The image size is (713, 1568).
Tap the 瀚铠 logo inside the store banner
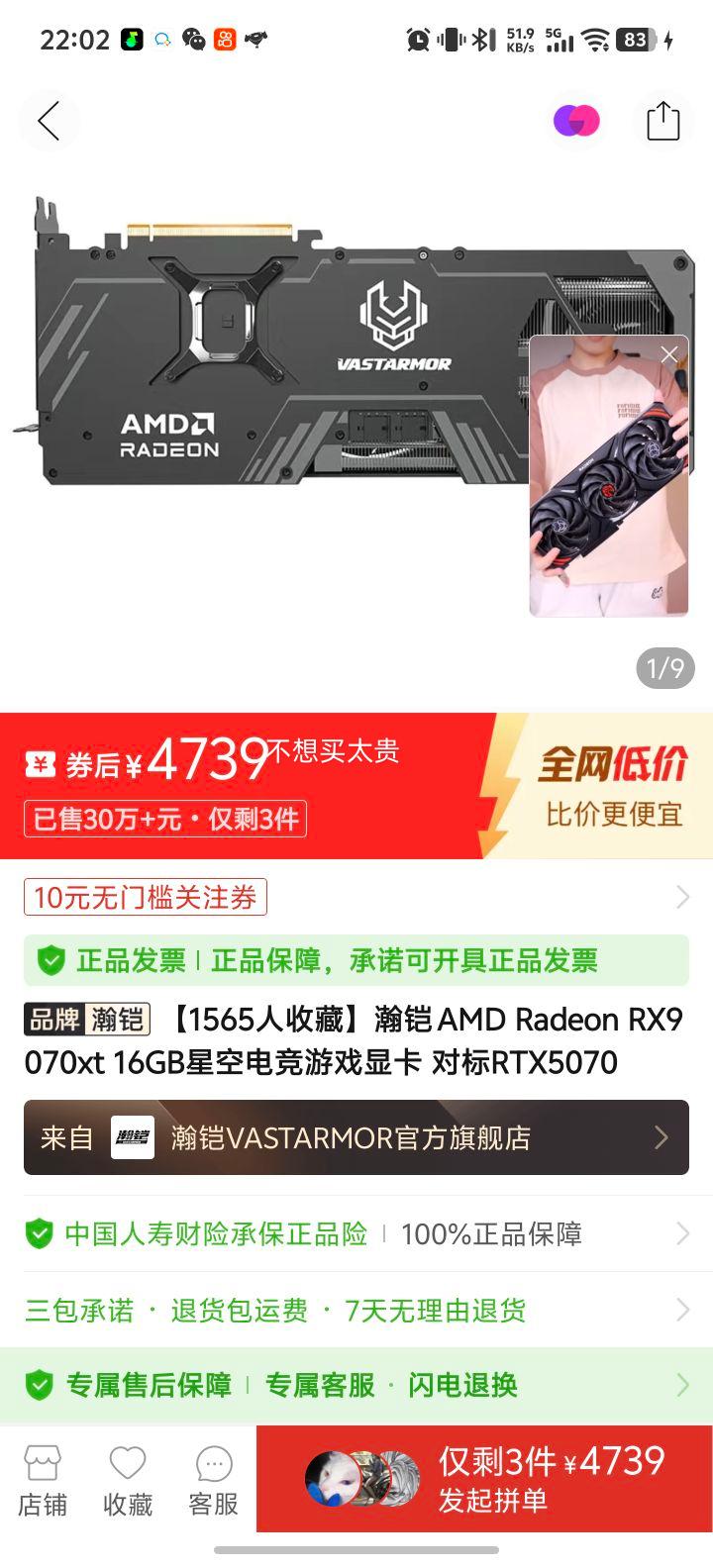134,1136
